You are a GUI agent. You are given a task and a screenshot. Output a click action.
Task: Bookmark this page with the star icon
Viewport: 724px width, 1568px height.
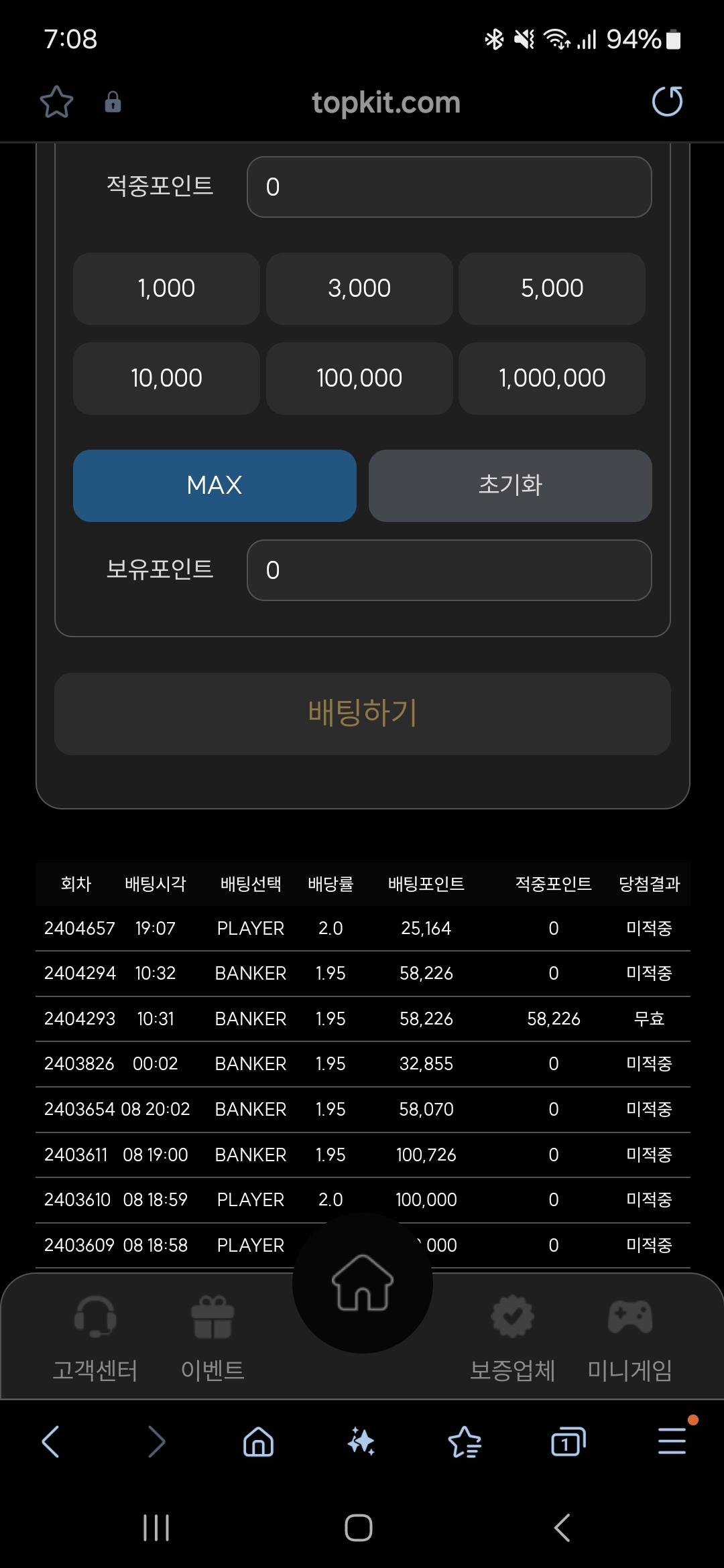coord(56,102)
